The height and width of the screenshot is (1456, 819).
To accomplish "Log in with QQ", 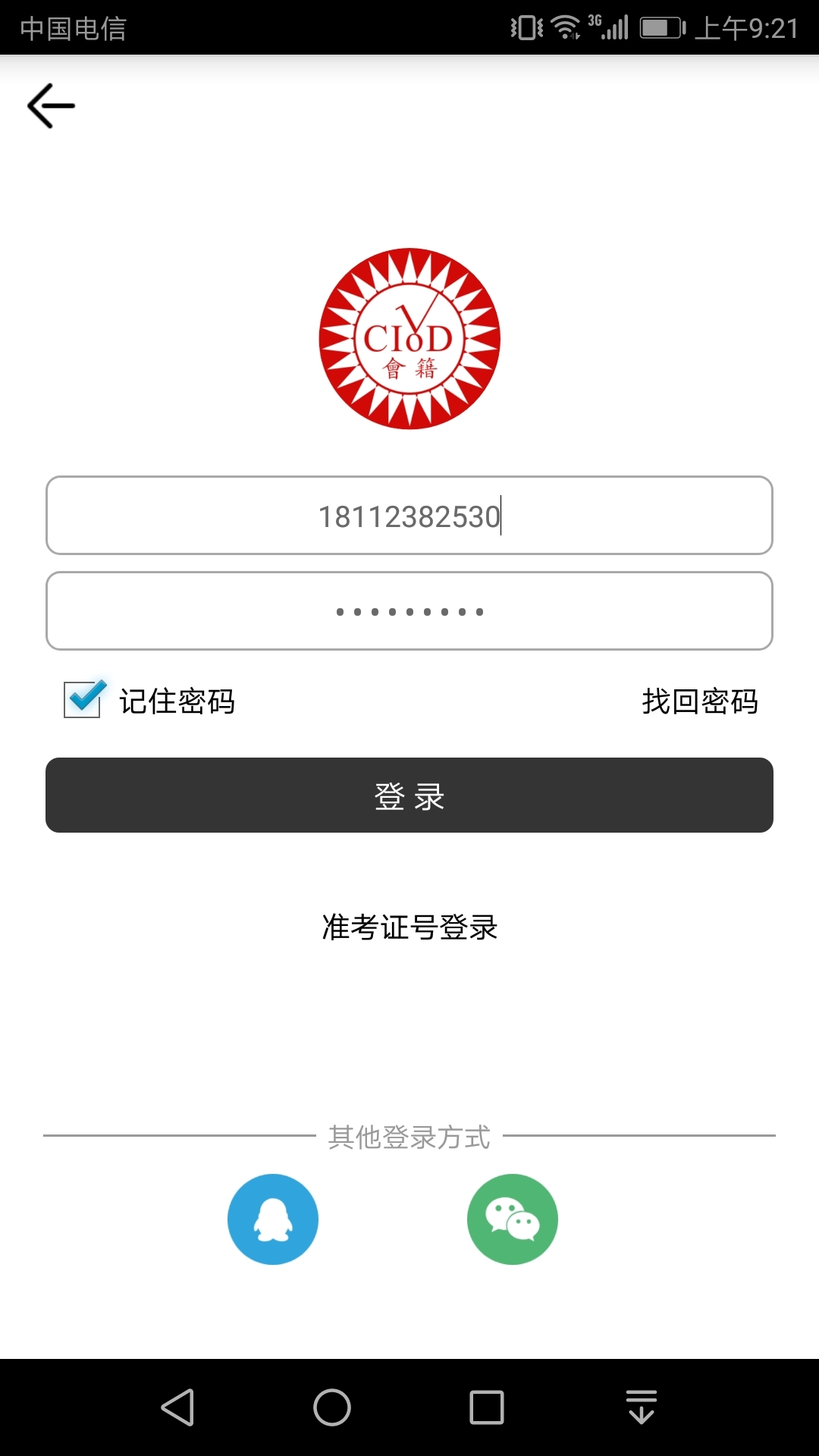I will pos(273,1219).
